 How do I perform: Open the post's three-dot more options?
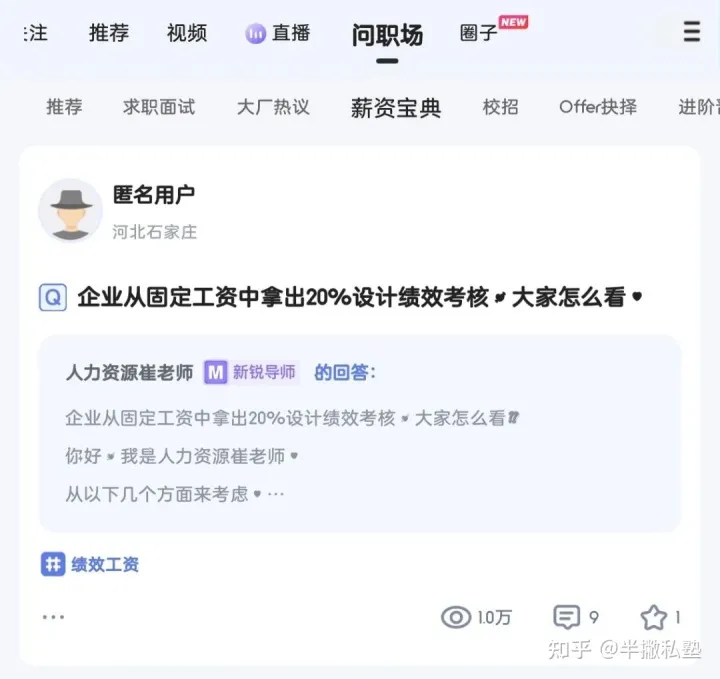click(53, 617)
